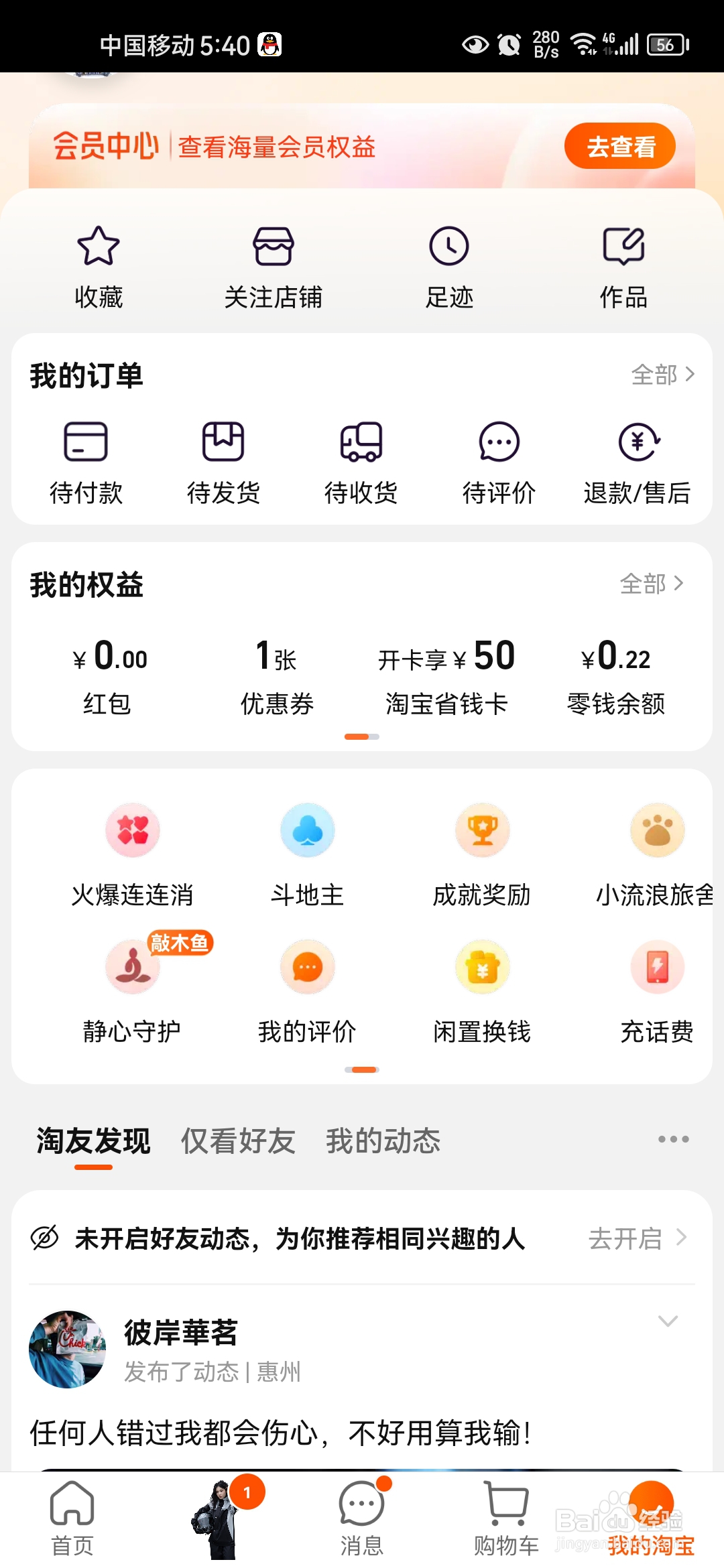Open 闲置换钱 idle items icon
Screen dimensions: 724x1568
[482, 967]
